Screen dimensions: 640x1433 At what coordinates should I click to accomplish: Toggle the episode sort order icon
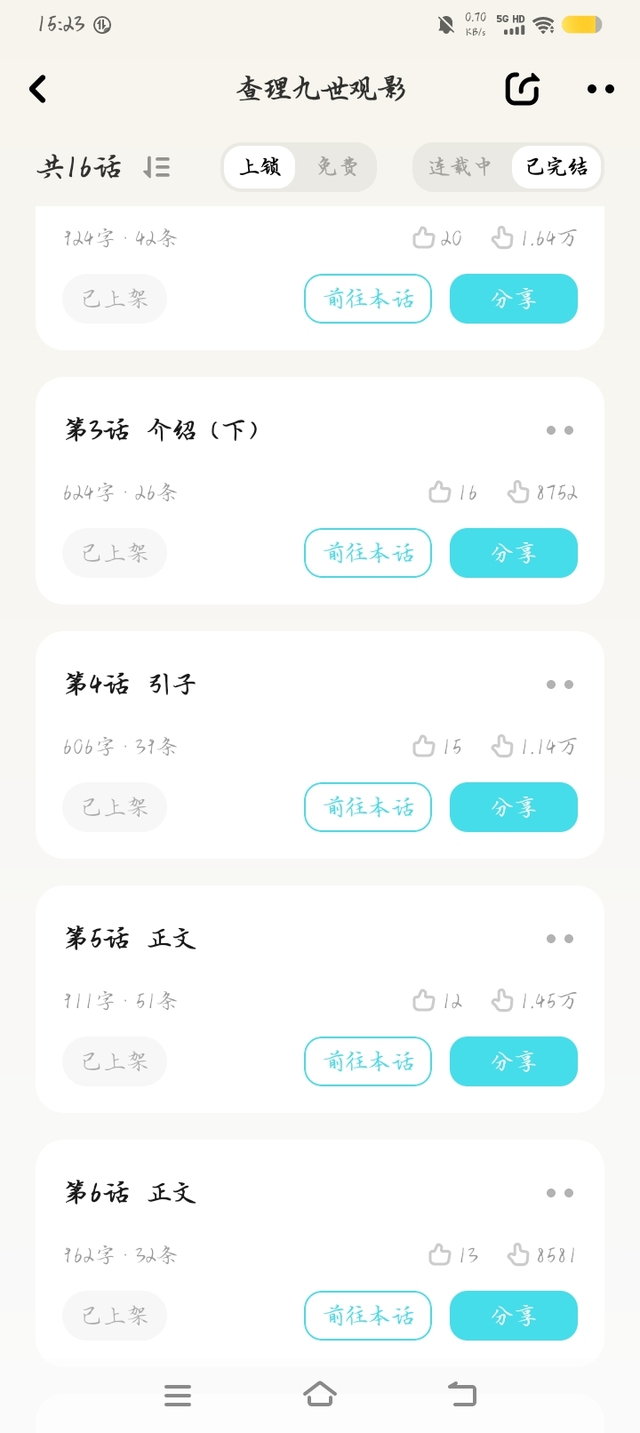click(156, 167)
